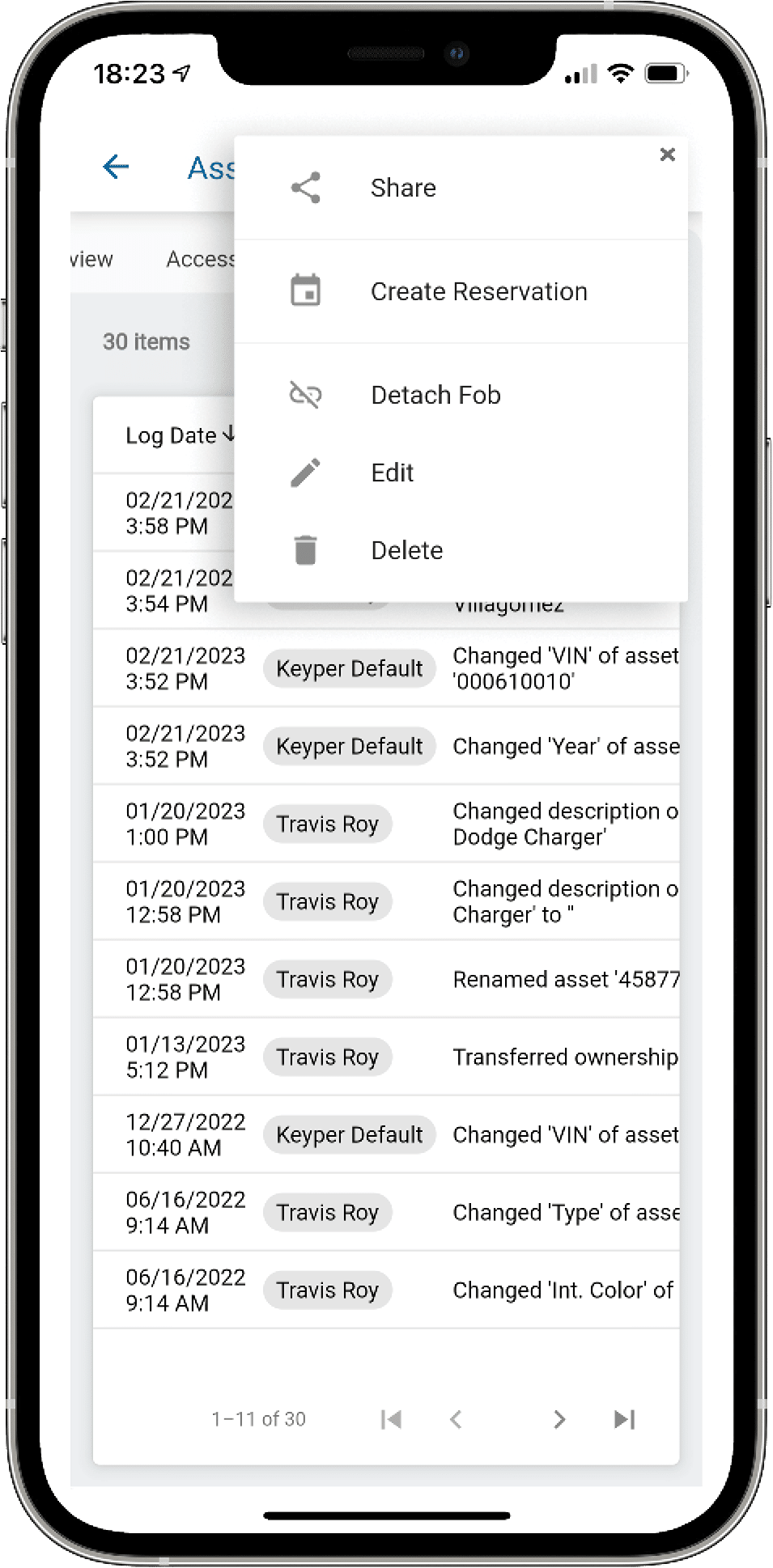Close the popup menu
The image size is (773, 1568).
click(667, 155)
